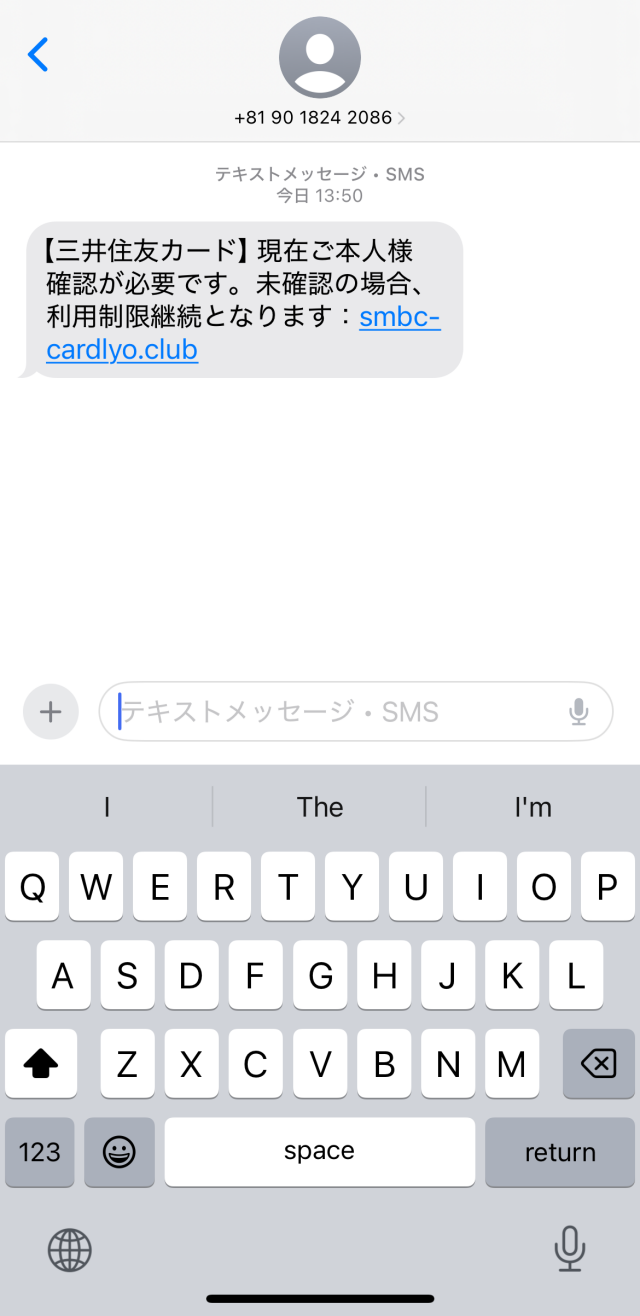
Task: Switch to the 123 numeric keyboard
Action: 40,1152
